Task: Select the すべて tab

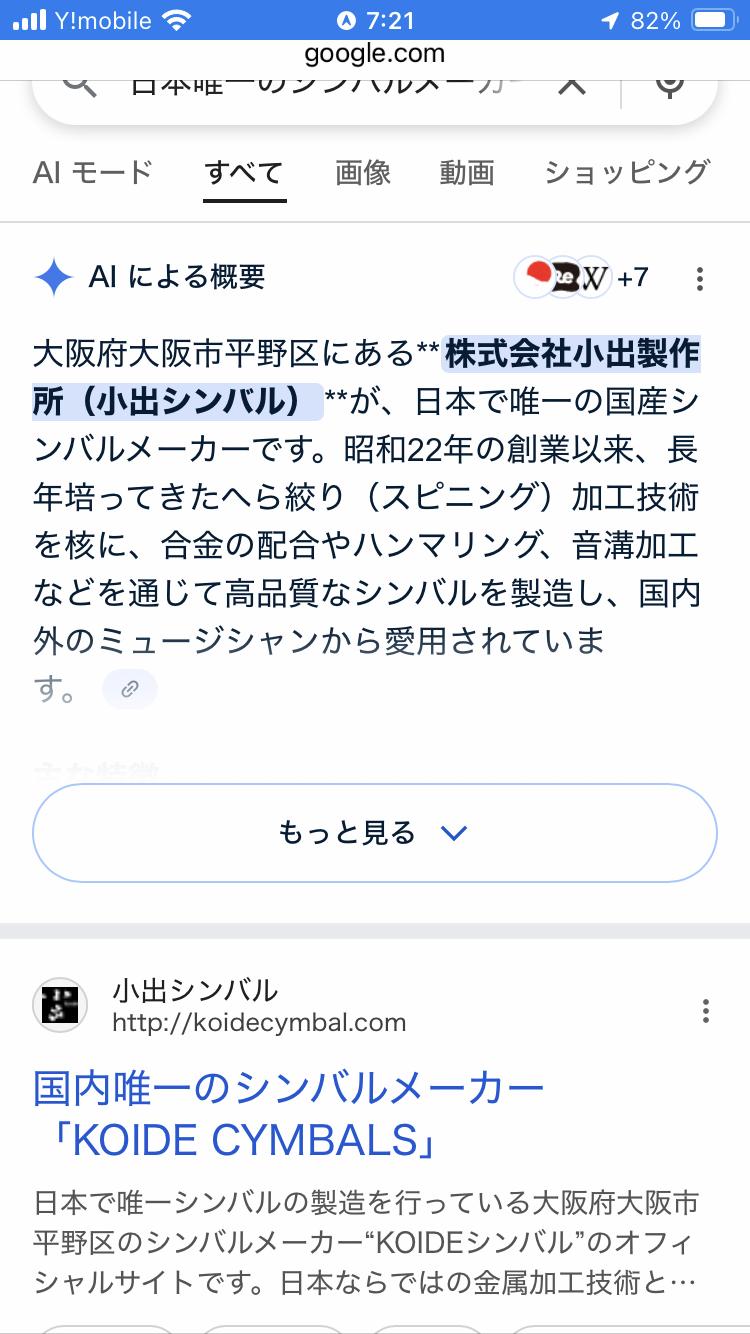Action: coord(244,173)
